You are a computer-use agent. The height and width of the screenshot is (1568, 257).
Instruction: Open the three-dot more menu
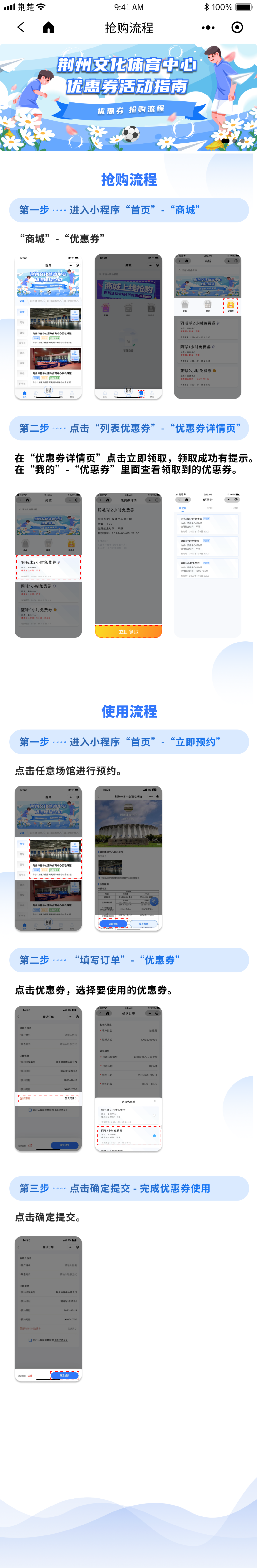coord(208,27)
